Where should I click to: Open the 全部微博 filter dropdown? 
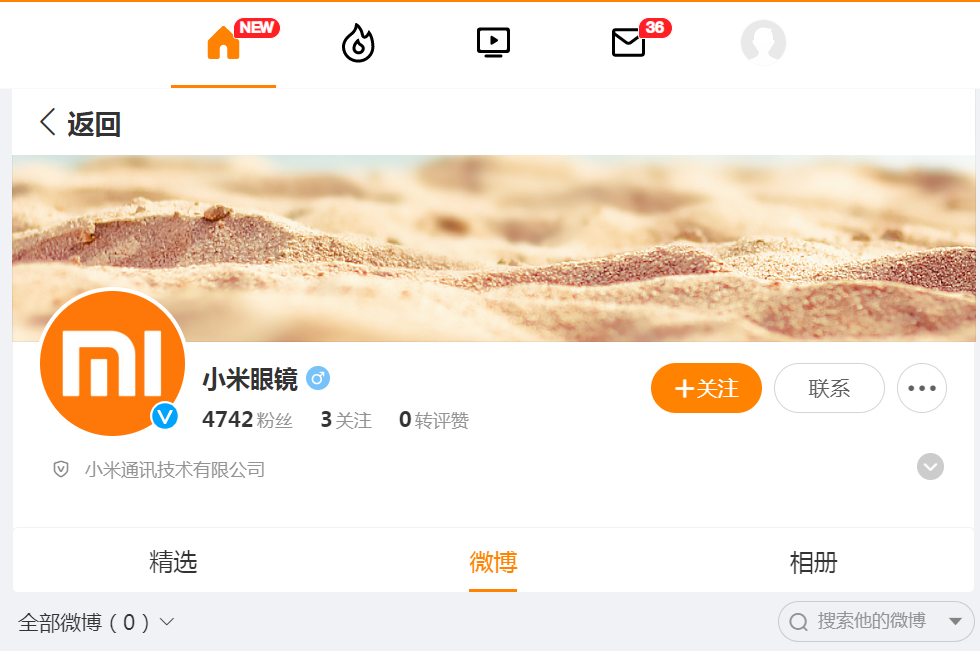coord(97,622)
